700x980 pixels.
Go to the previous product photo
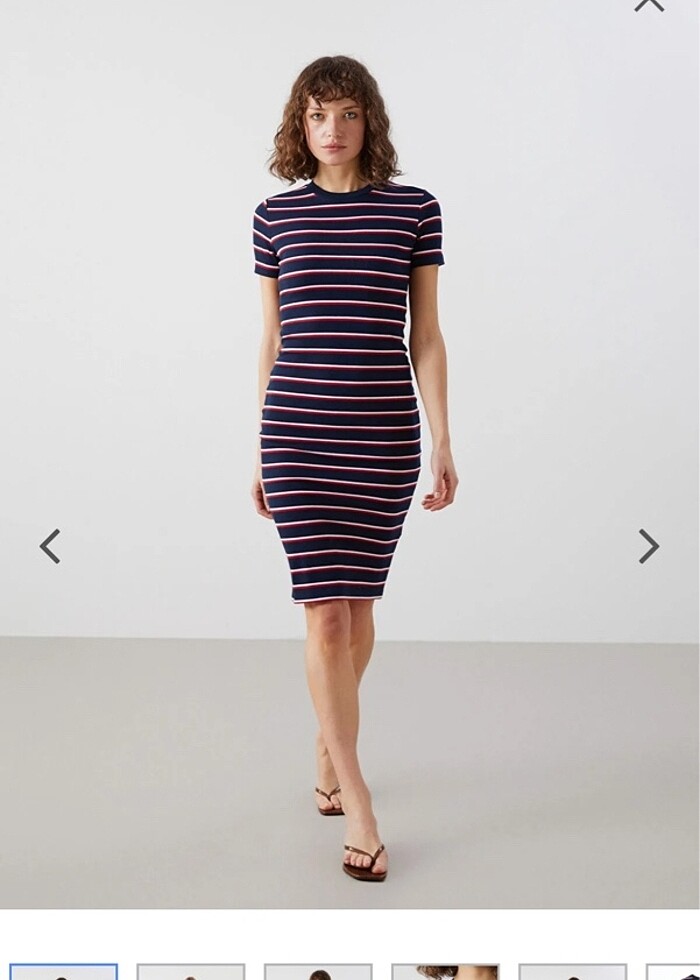coord(50,546)
